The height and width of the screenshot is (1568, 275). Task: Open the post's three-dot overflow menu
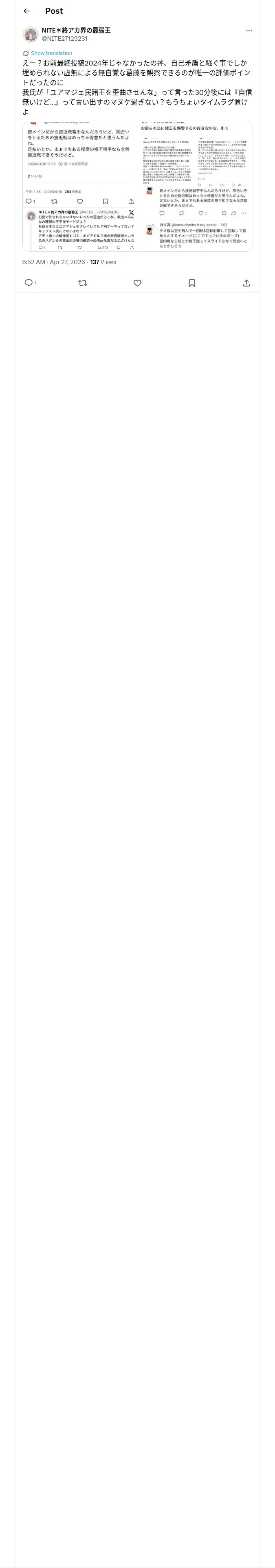pos(249,31)
